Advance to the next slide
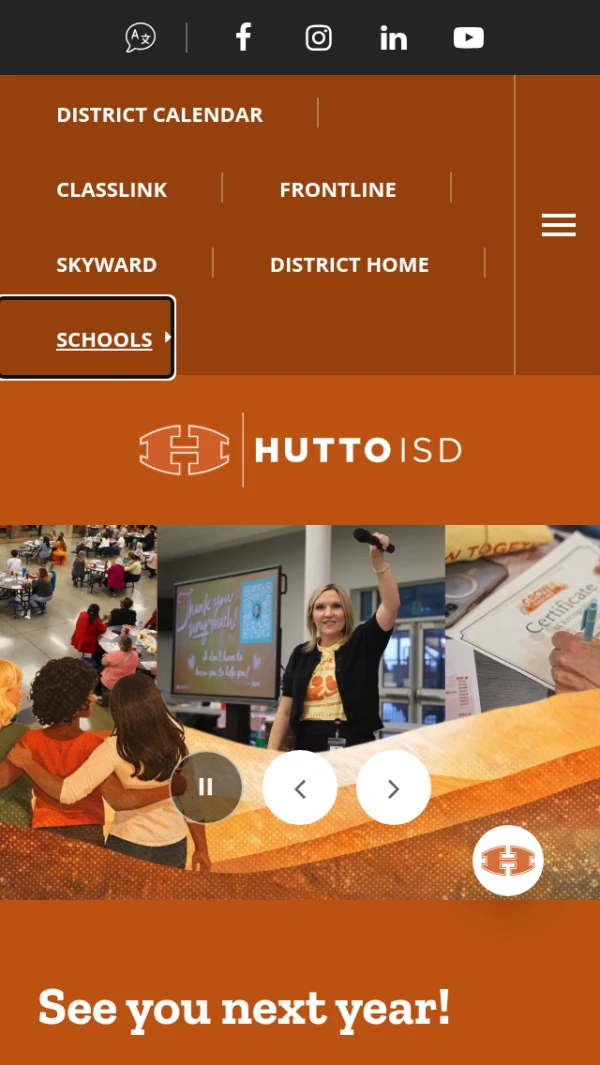The width and height of the screenshot is (600, 1065). (393, 788)
